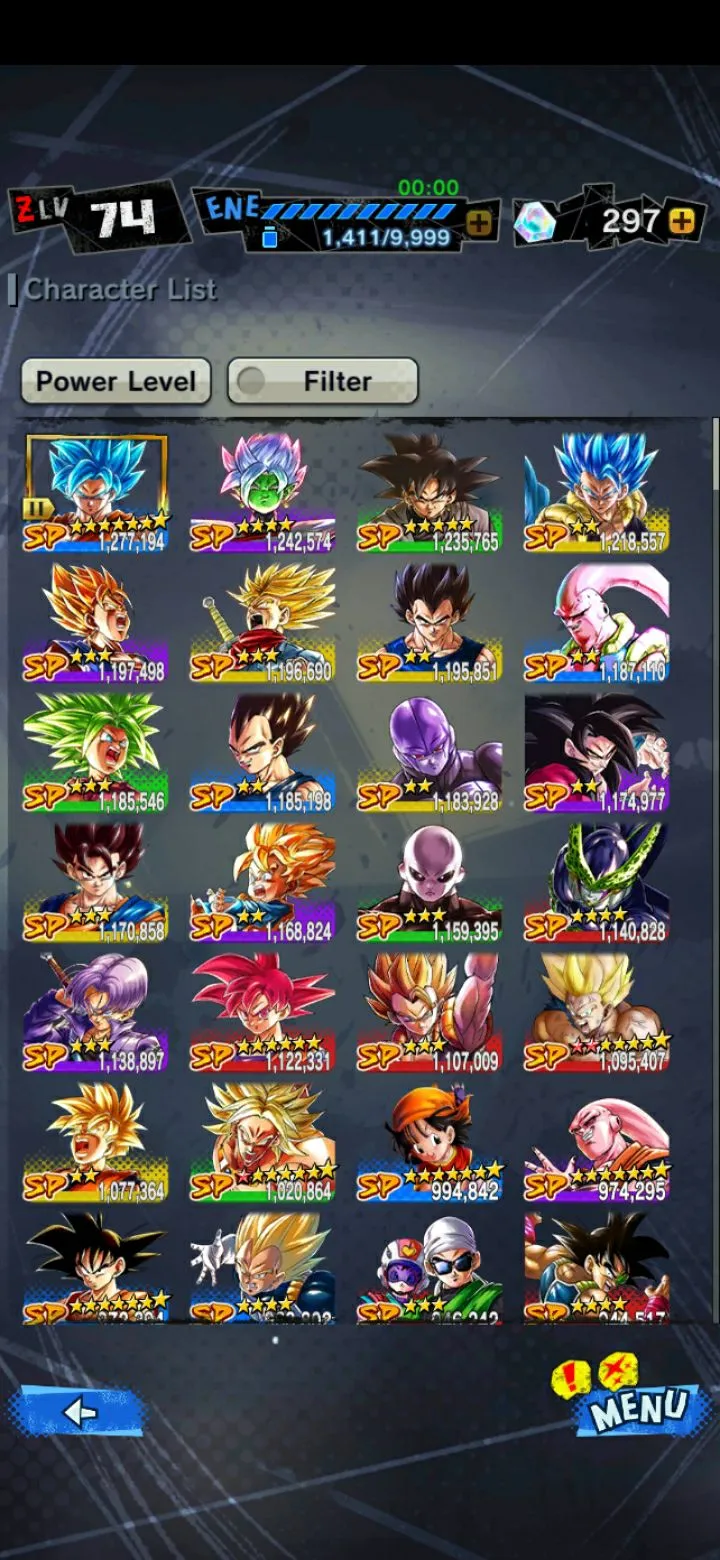
Task: Open the Power Level sort button
Action: click(116, 381)
